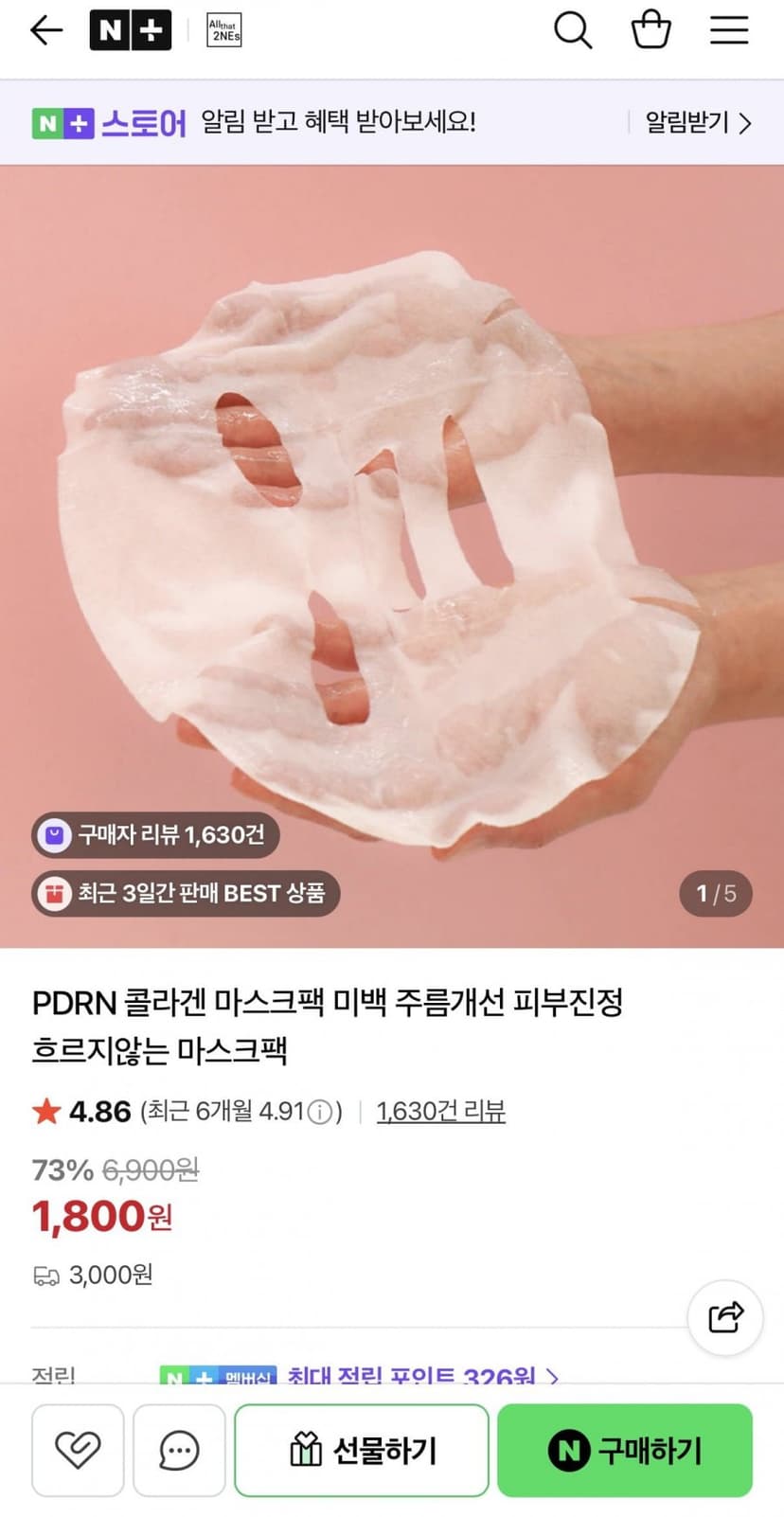Open the N+ store home logo
This screenshot has width=784, height=1517.
coord(131,30)
